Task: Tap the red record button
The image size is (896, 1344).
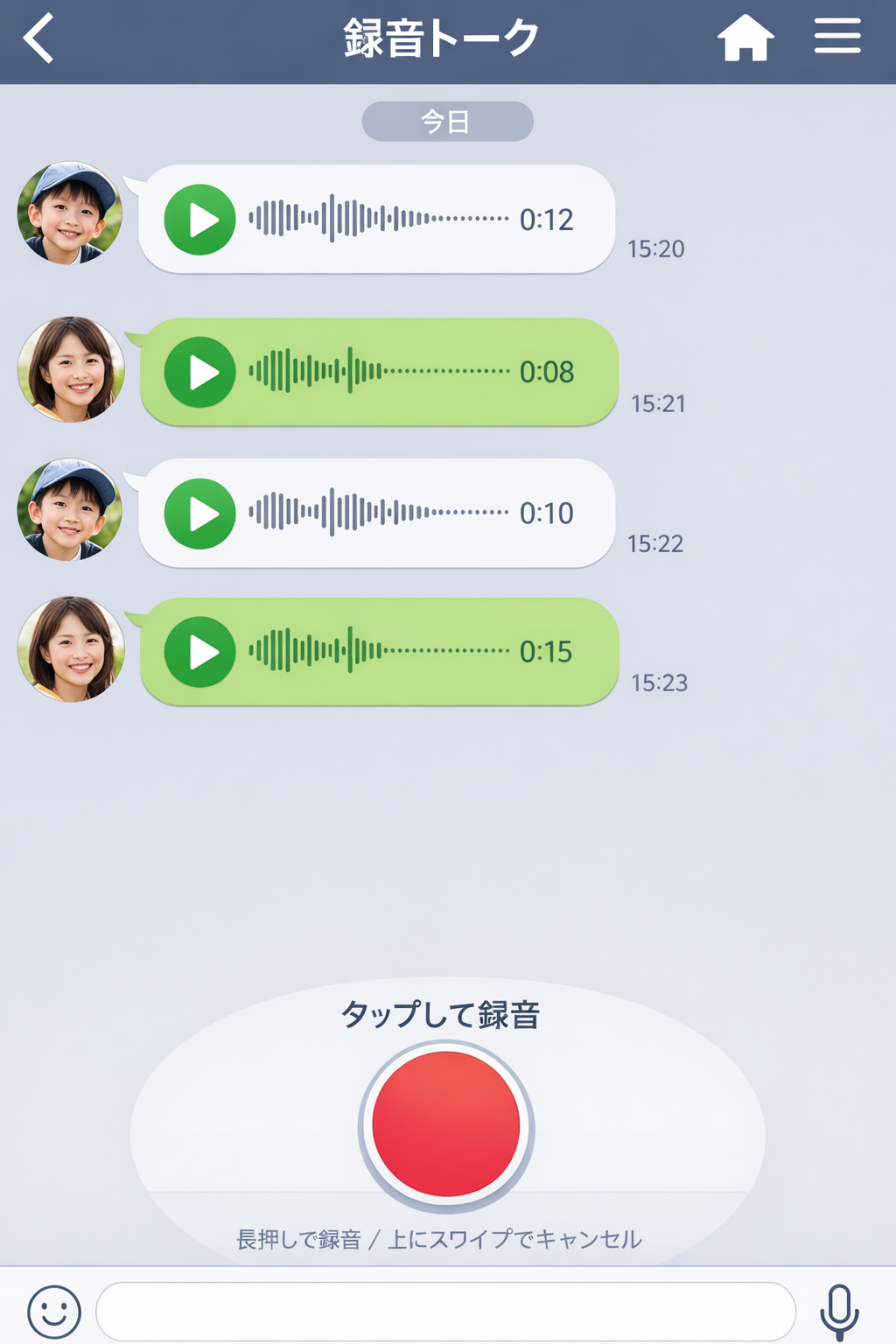Action: click(446, 1124)
